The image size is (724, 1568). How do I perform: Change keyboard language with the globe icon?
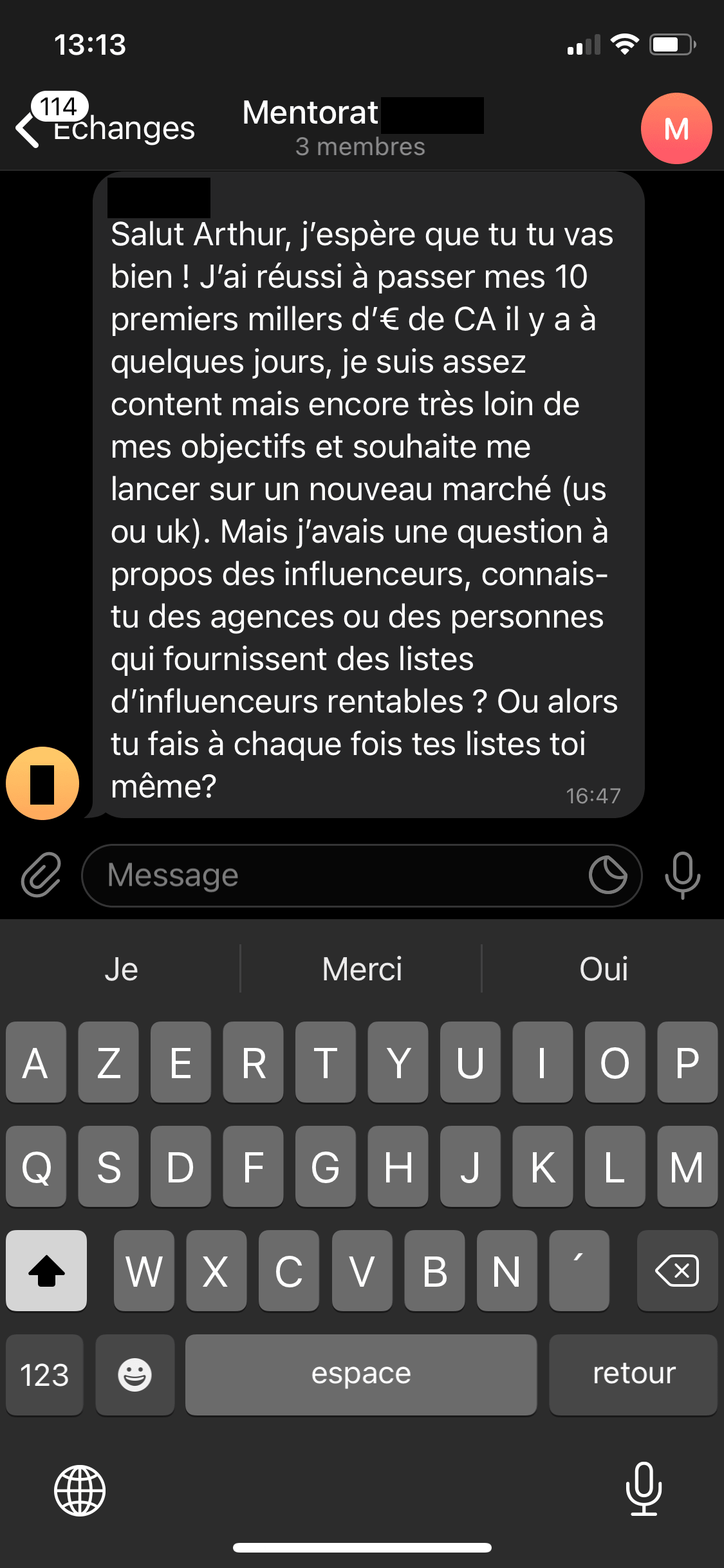click(80, 1490)
